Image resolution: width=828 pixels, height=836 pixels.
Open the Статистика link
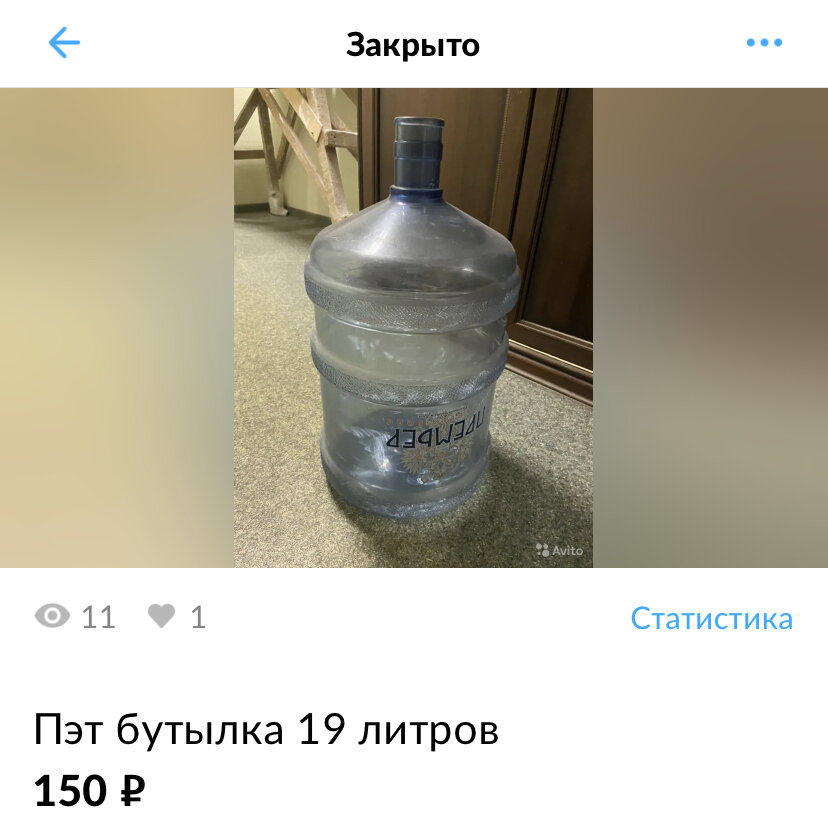pos(711,618)
